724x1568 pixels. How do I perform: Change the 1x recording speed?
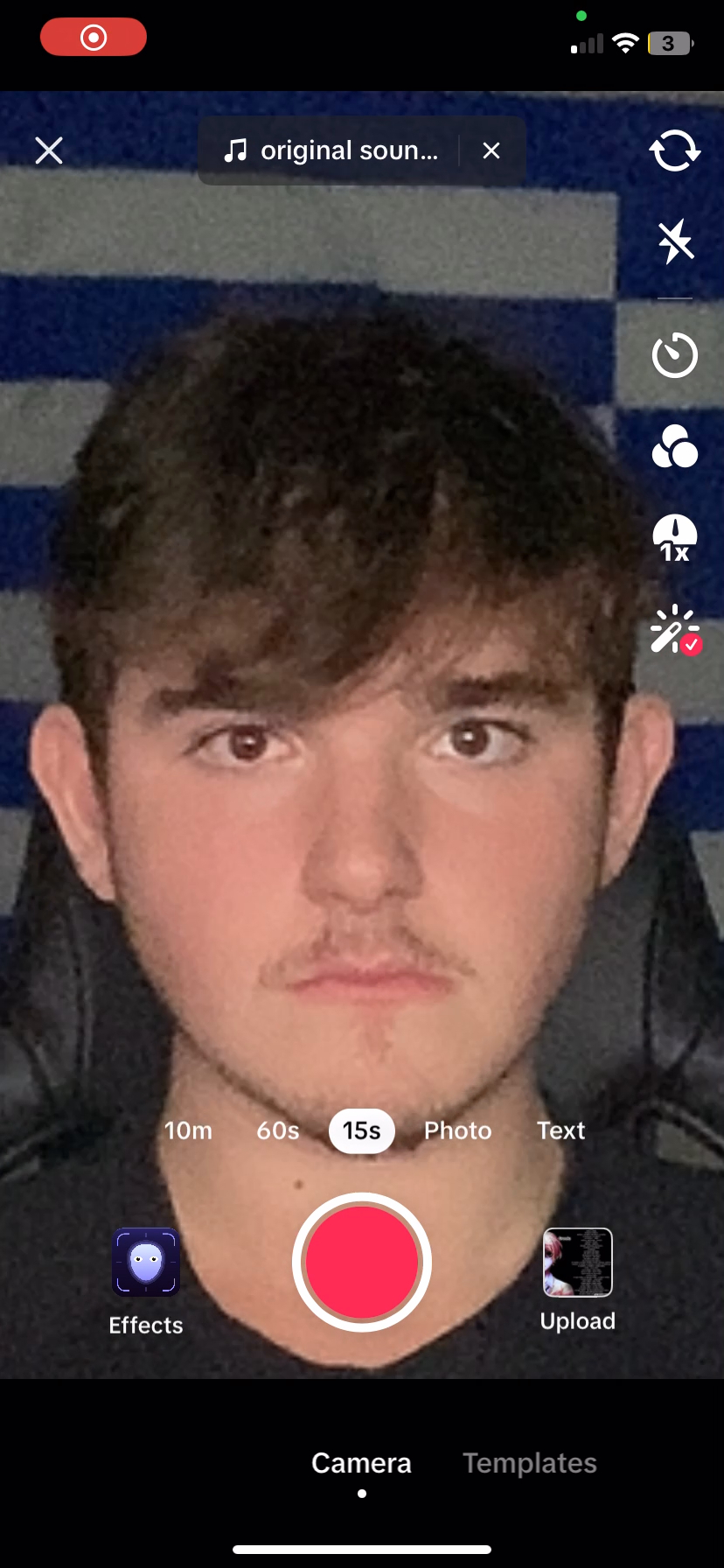(675, 539)
